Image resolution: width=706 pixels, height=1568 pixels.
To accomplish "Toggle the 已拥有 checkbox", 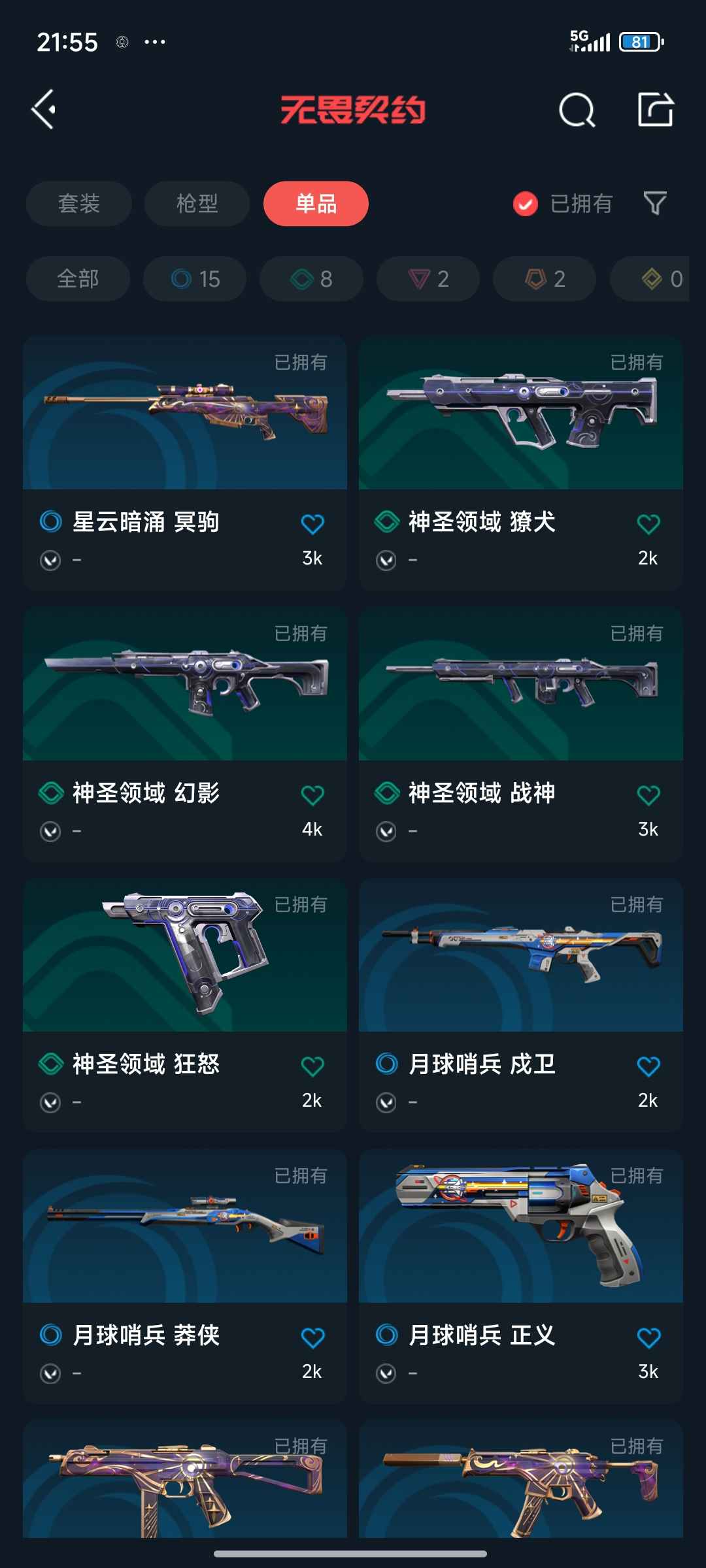I will pos(525,204).
